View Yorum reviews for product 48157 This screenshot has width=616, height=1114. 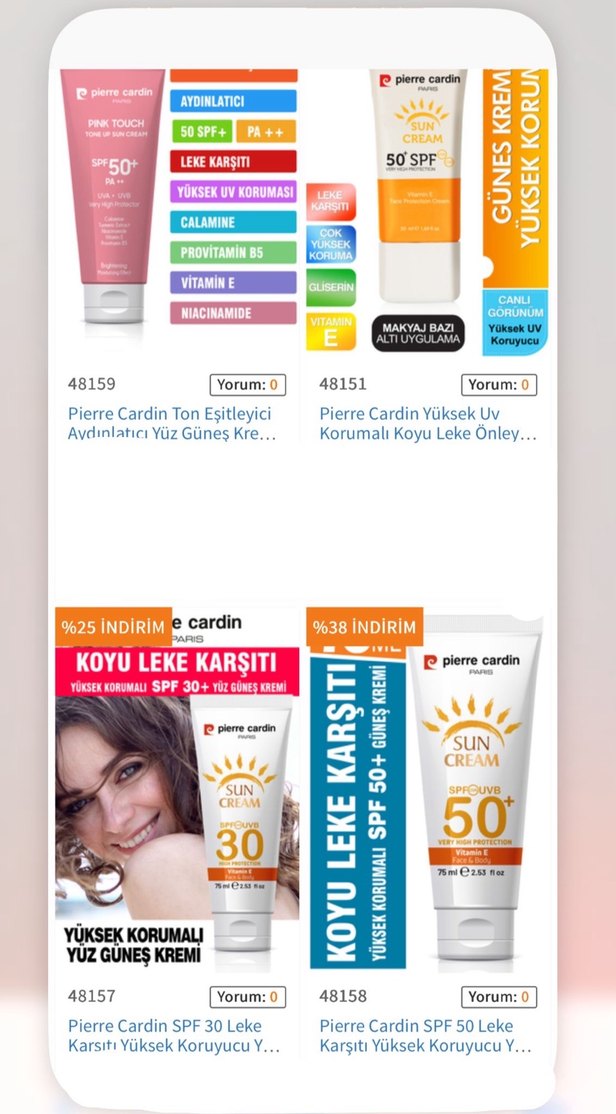[248, 996]
